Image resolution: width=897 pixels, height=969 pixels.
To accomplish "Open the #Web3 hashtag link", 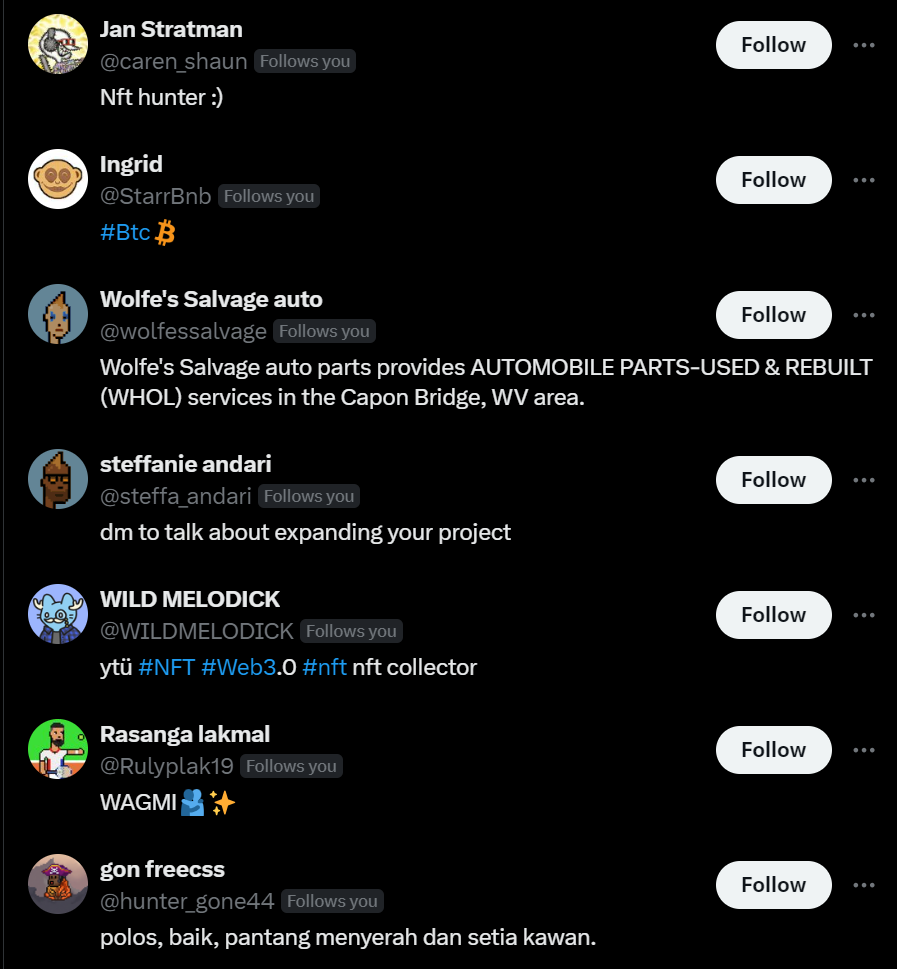I will 238,667.
